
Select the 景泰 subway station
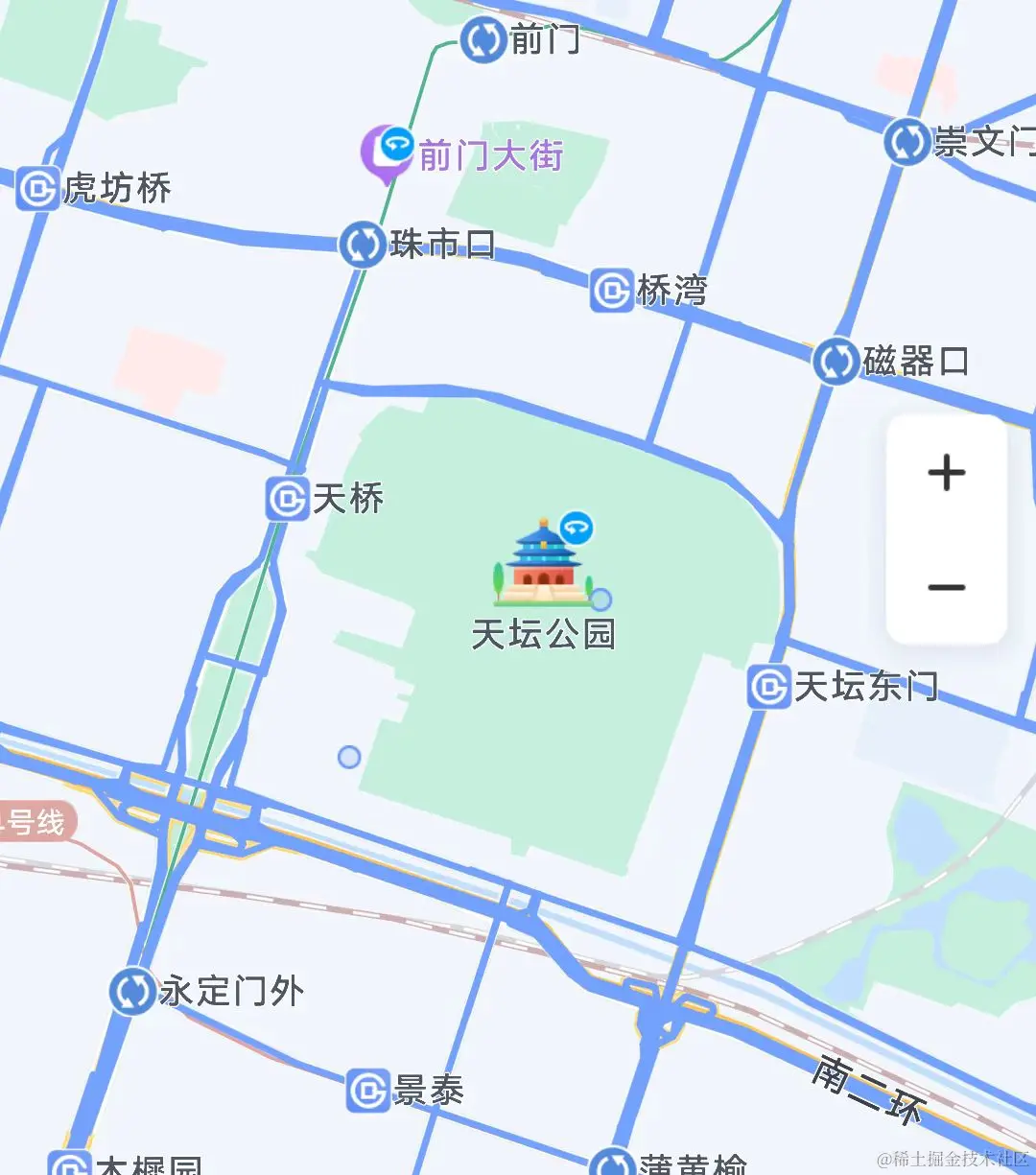tap(368, 1091)
